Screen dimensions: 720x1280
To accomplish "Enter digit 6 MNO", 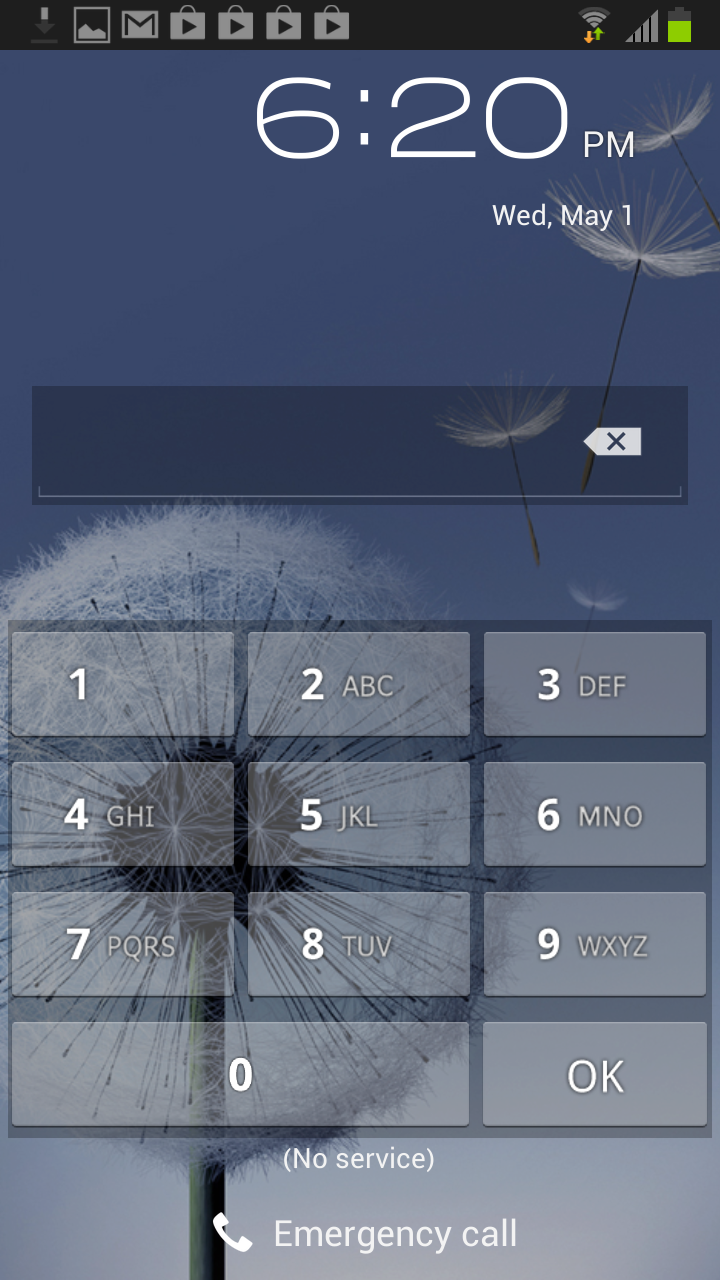I will tap(595, 815).
